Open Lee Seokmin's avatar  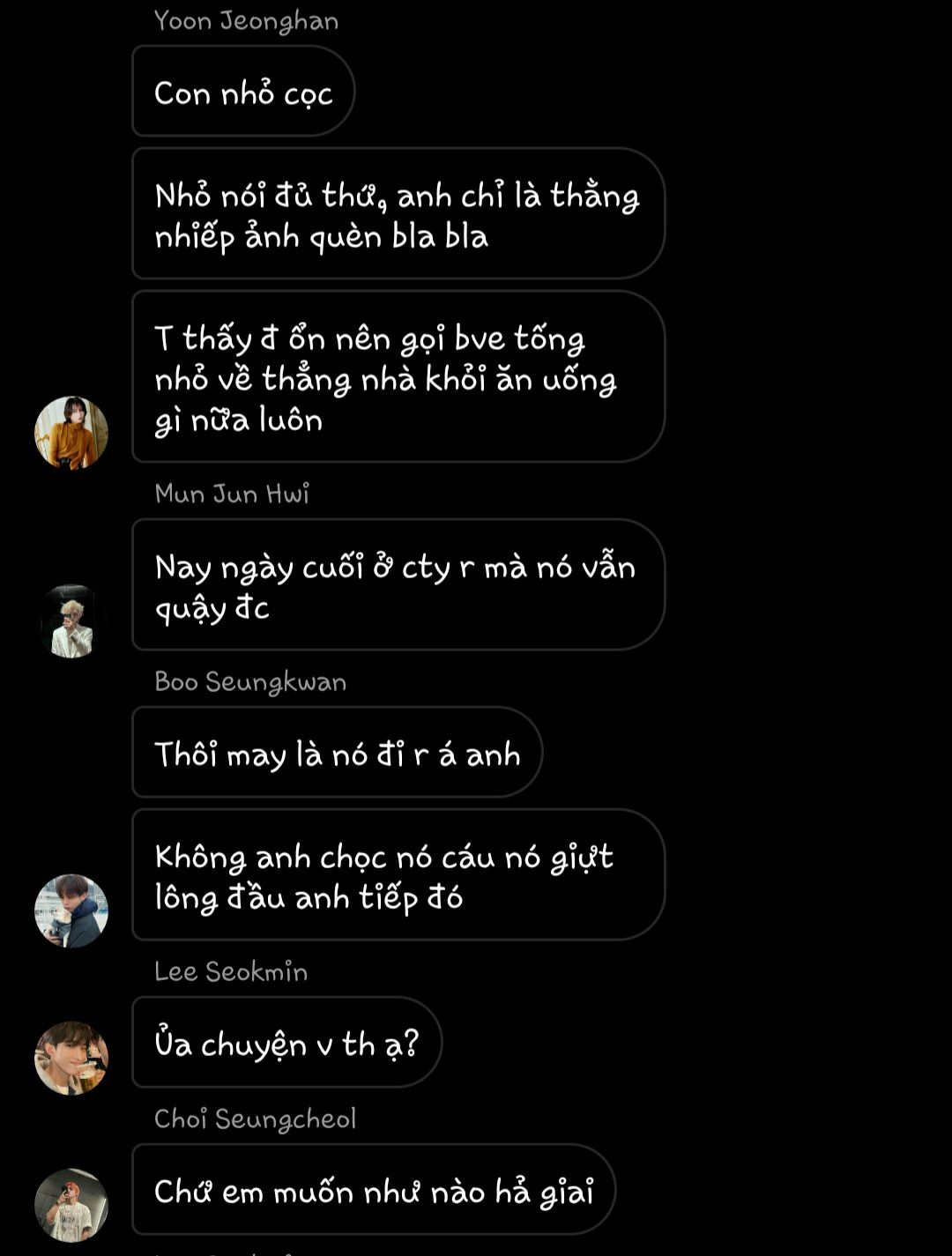[x=71, y=1058]
